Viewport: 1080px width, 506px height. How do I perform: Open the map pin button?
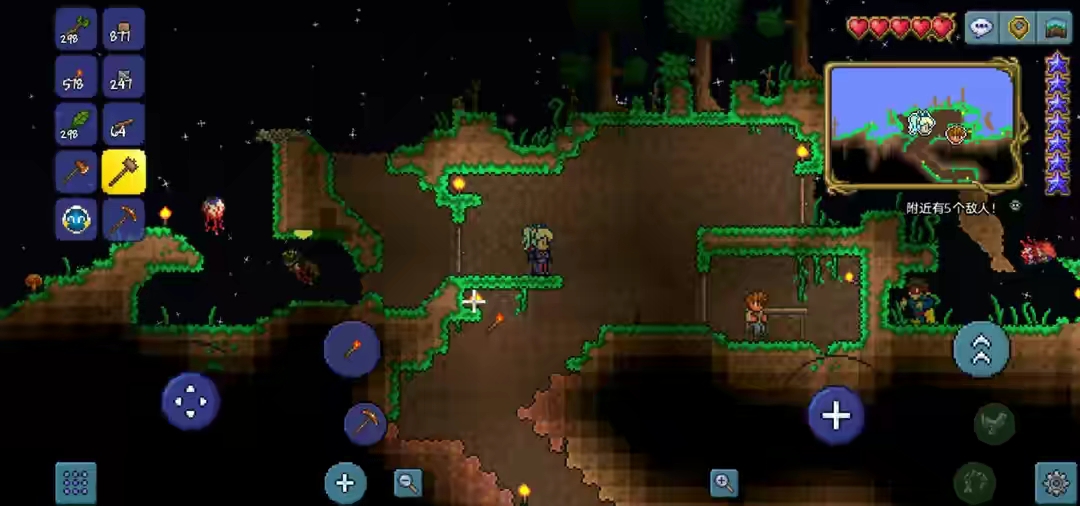(x=1018, y=27)
